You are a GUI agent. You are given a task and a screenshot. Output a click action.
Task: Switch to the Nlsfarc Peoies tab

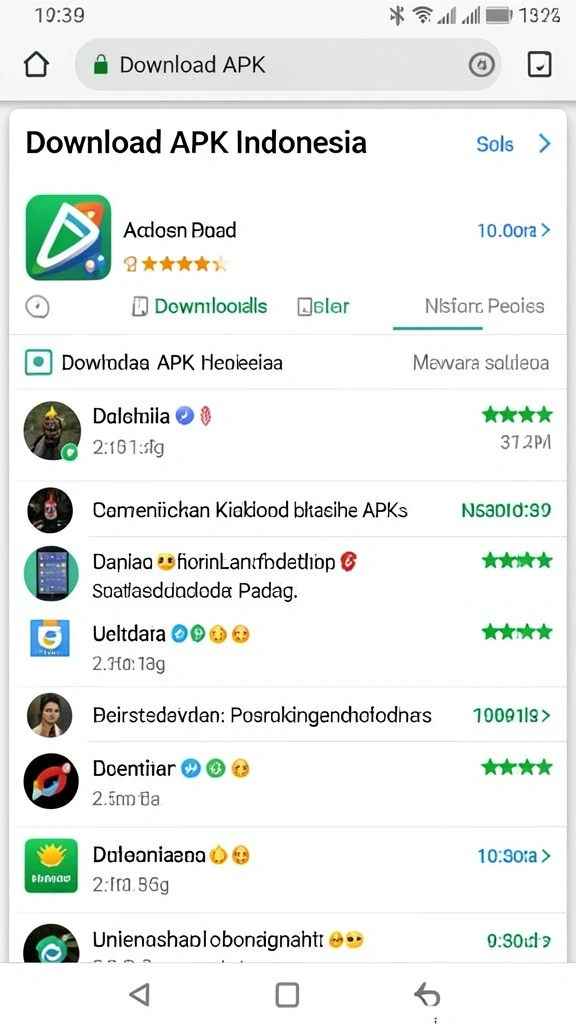(484, 306)
